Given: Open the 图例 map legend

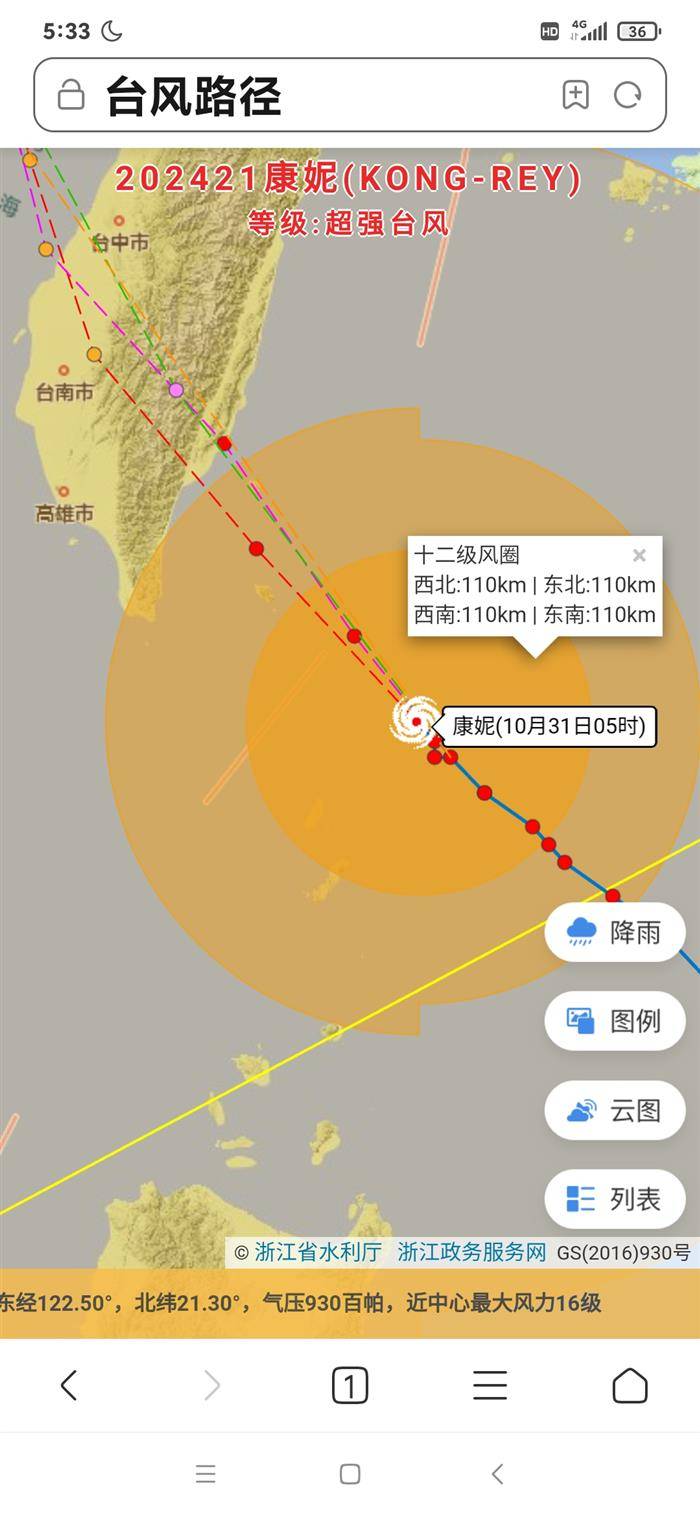Looking at the screenshot, I should coord(615,1021).
